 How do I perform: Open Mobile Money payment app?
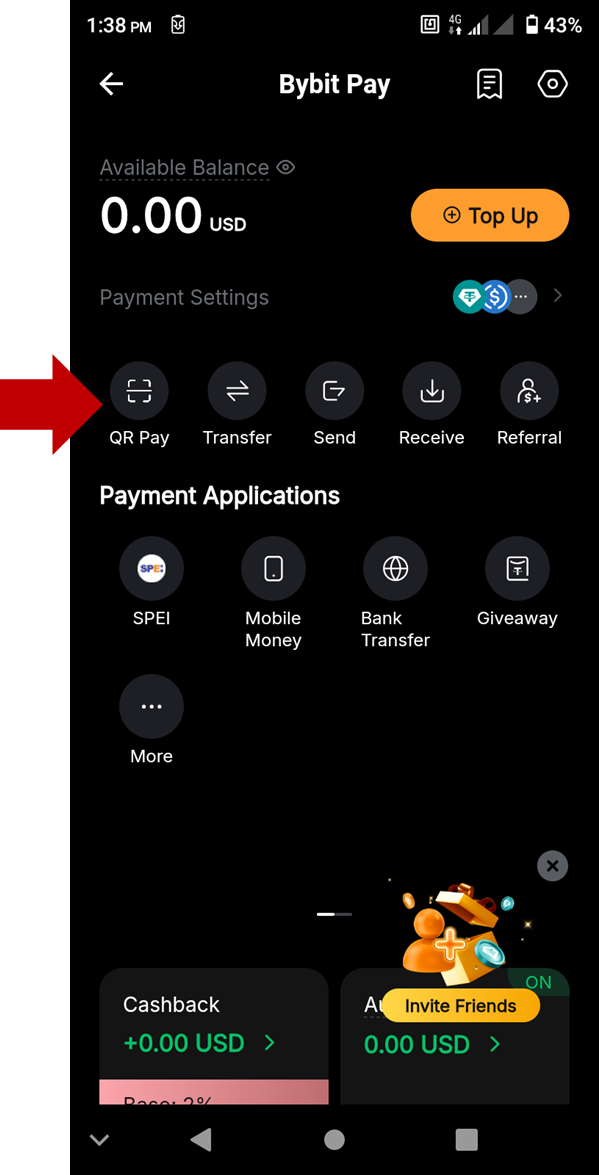(274, 593)
